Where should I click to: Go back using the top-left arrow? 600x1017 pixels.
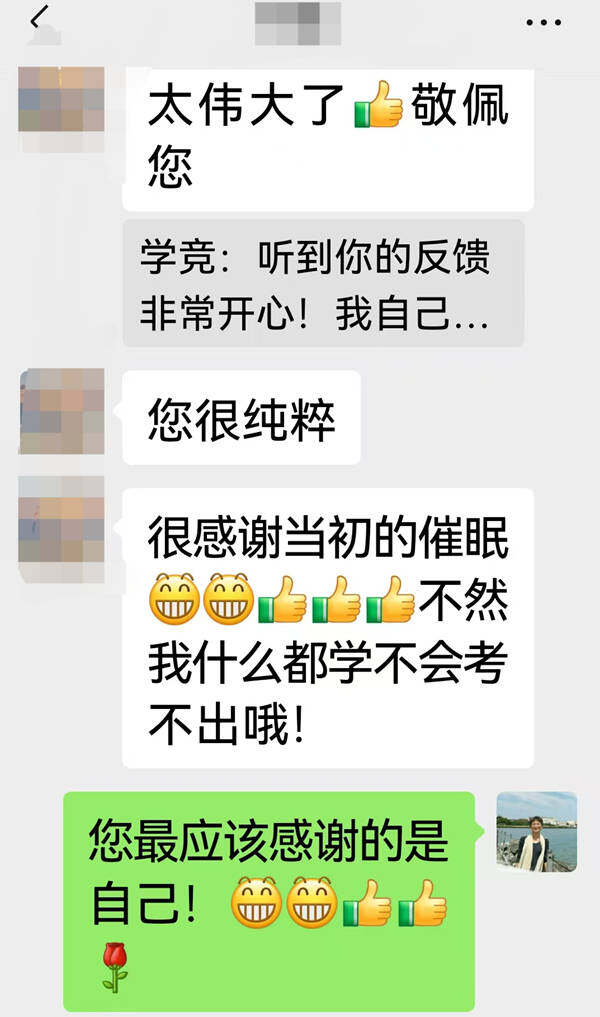point(40,19)
